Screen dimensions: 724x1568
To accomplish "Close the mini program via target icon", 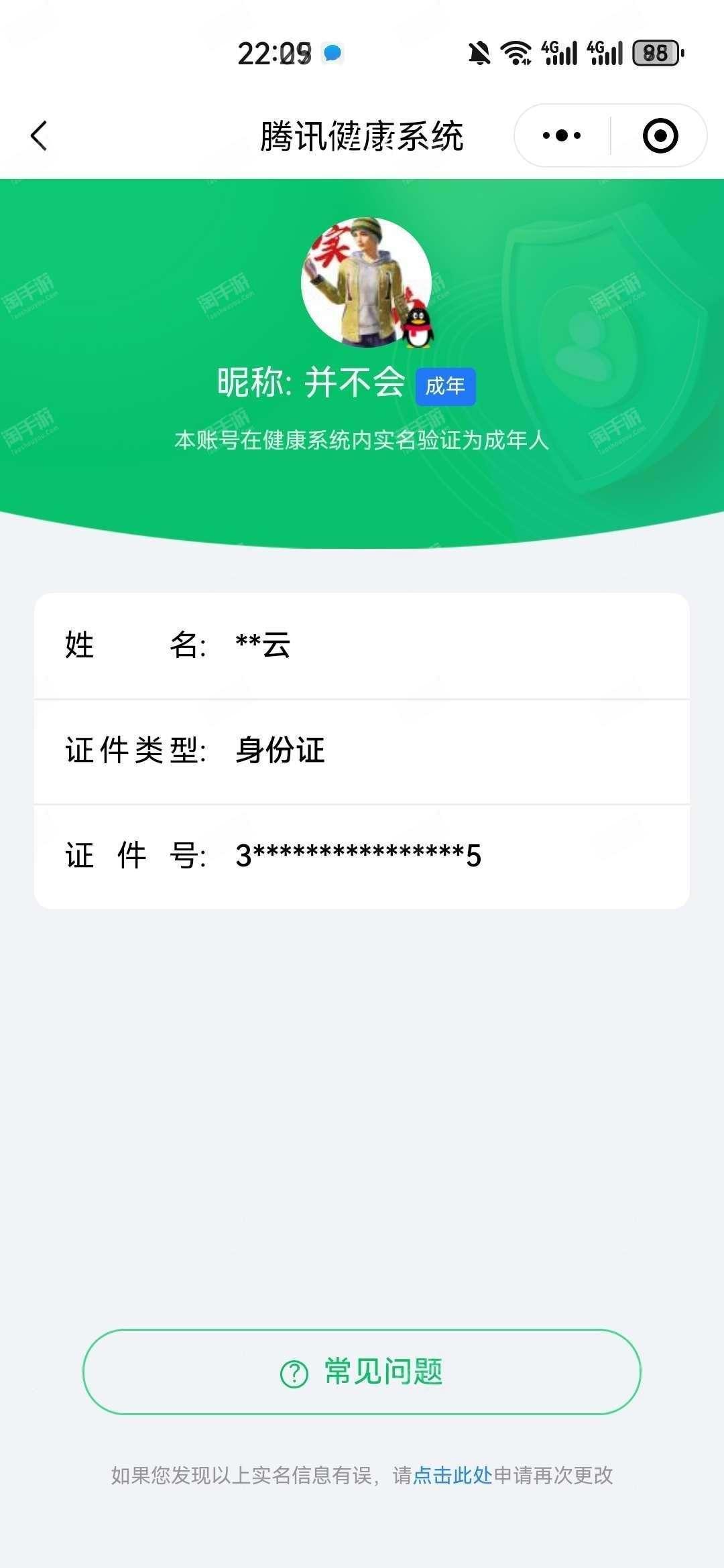I will click(x=660, y=136).
